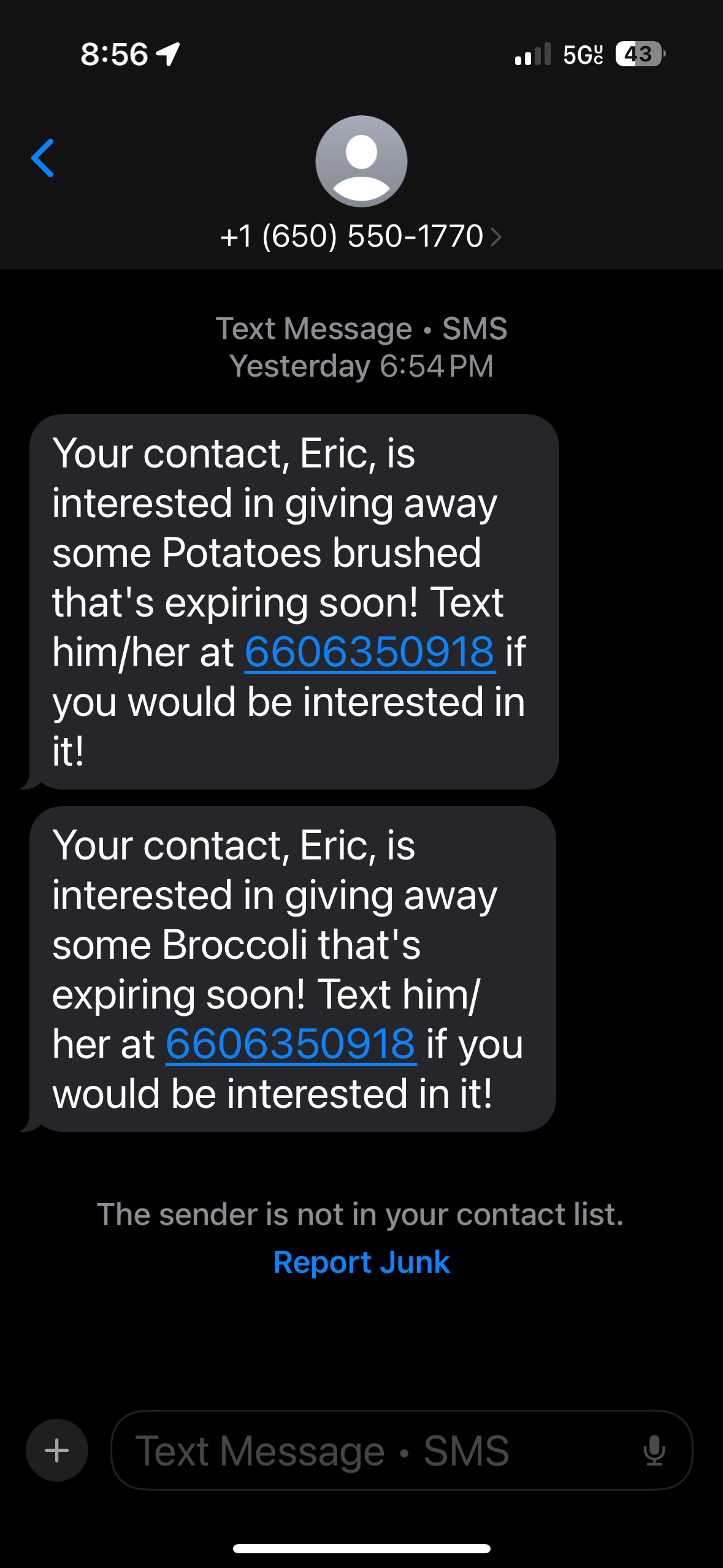This screenshot has height=1568, width=723.
Task: Go back to the messages list
Action: click(43, 158)
